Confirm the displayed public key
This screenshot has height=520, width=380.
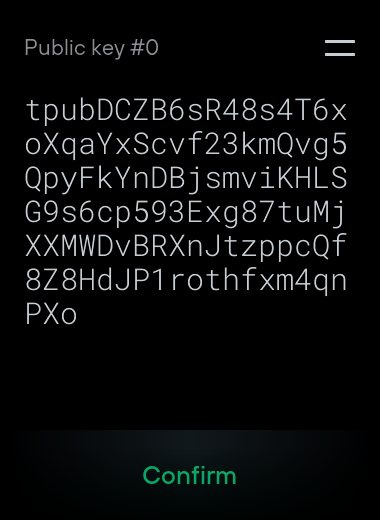coord(190,475)
